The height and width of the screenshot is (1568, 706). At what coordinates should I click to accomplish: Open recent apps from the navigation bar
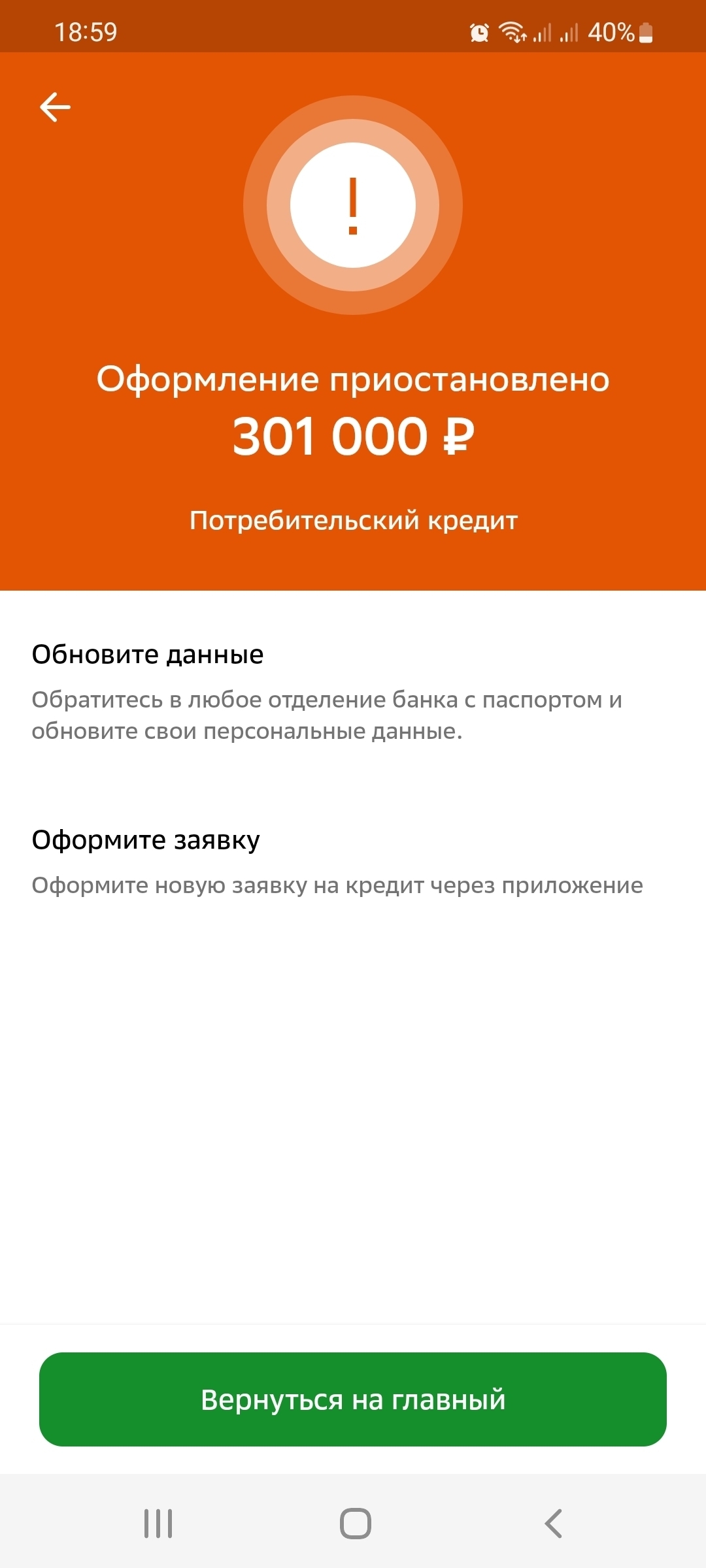pos(158,1524)
